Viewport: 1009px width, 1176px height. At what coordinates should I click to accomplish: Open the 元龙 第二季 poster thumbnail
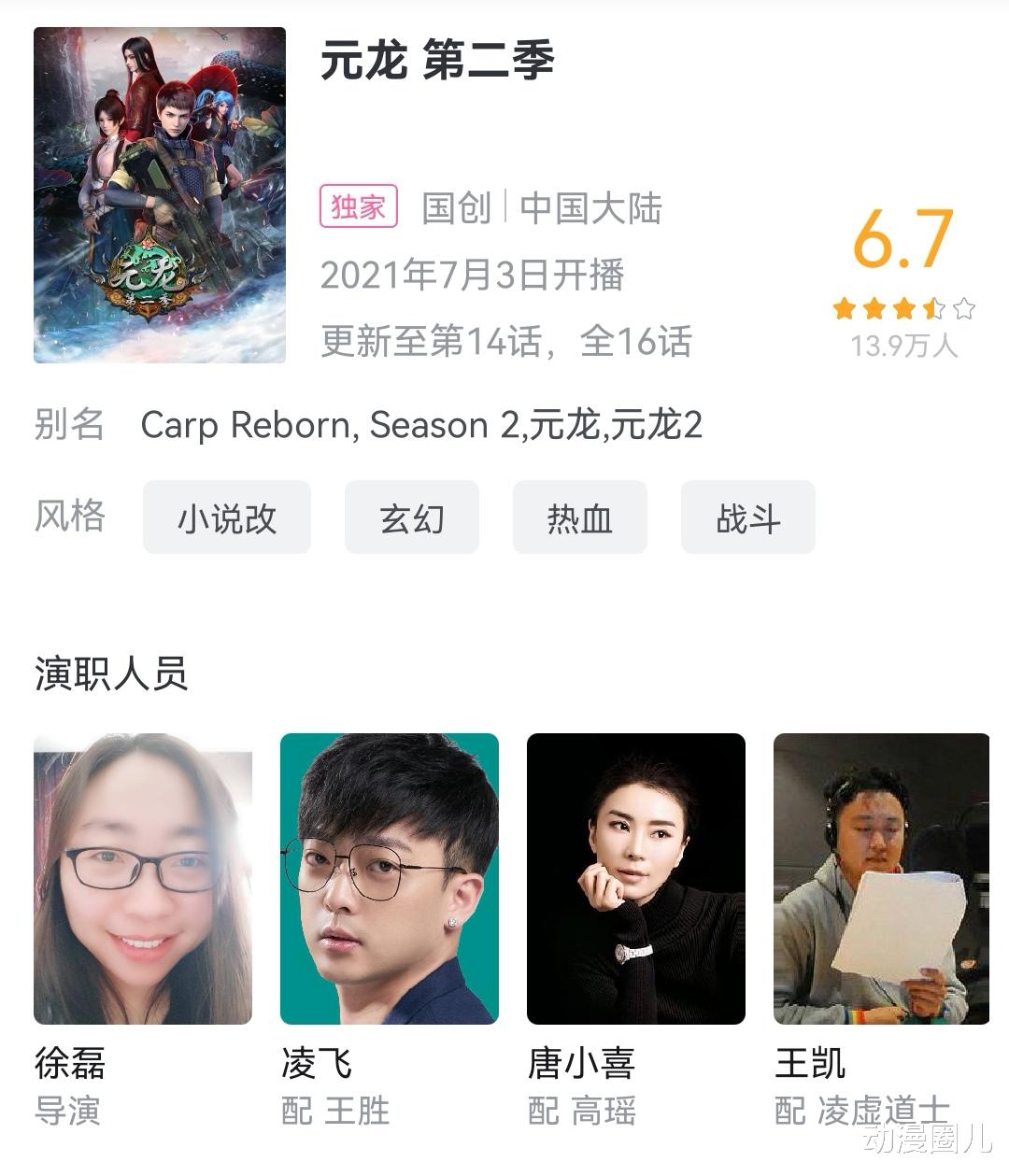coord(161,194)
